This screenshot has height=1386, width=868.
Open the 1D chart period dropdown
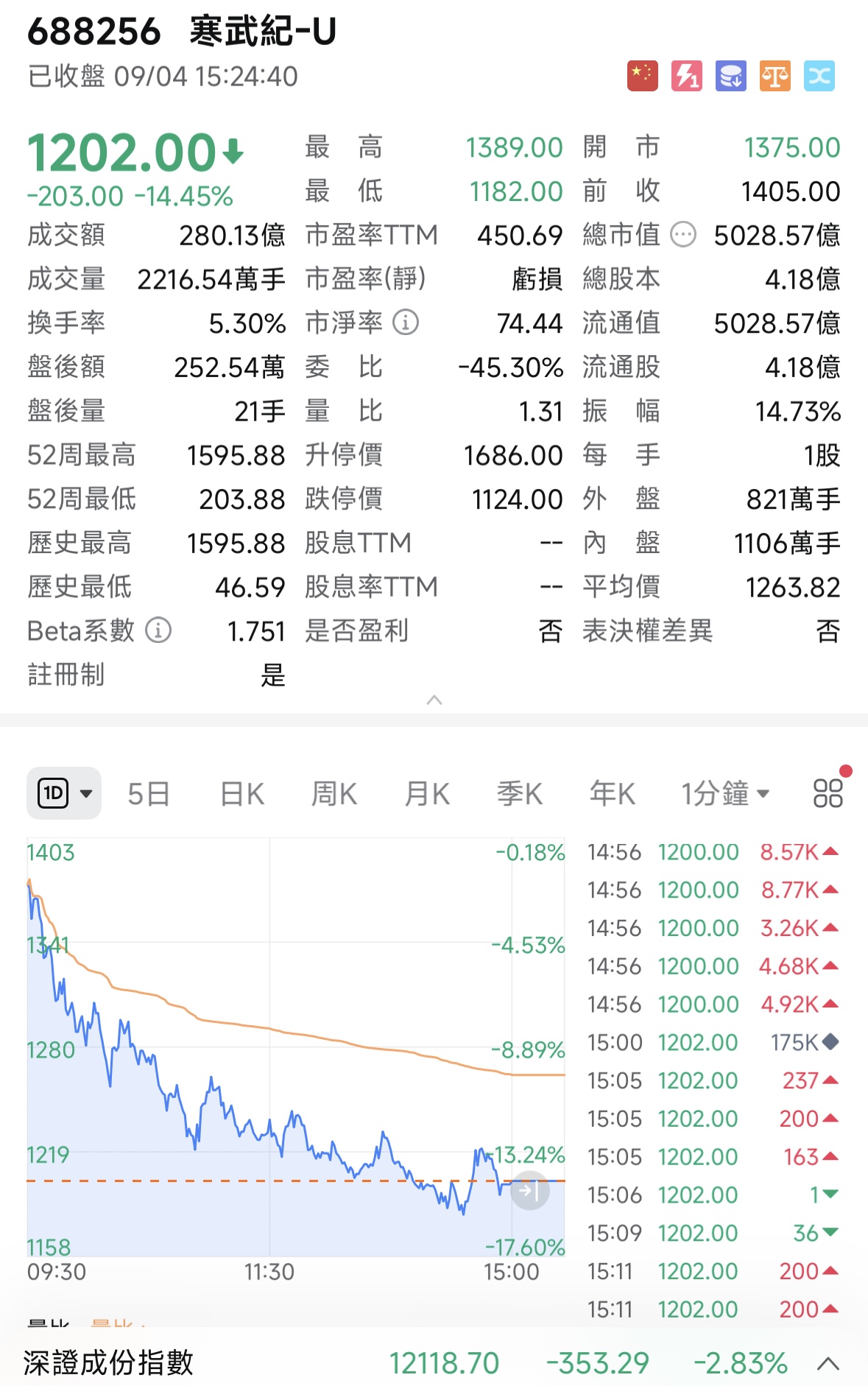tap(64, 793)
